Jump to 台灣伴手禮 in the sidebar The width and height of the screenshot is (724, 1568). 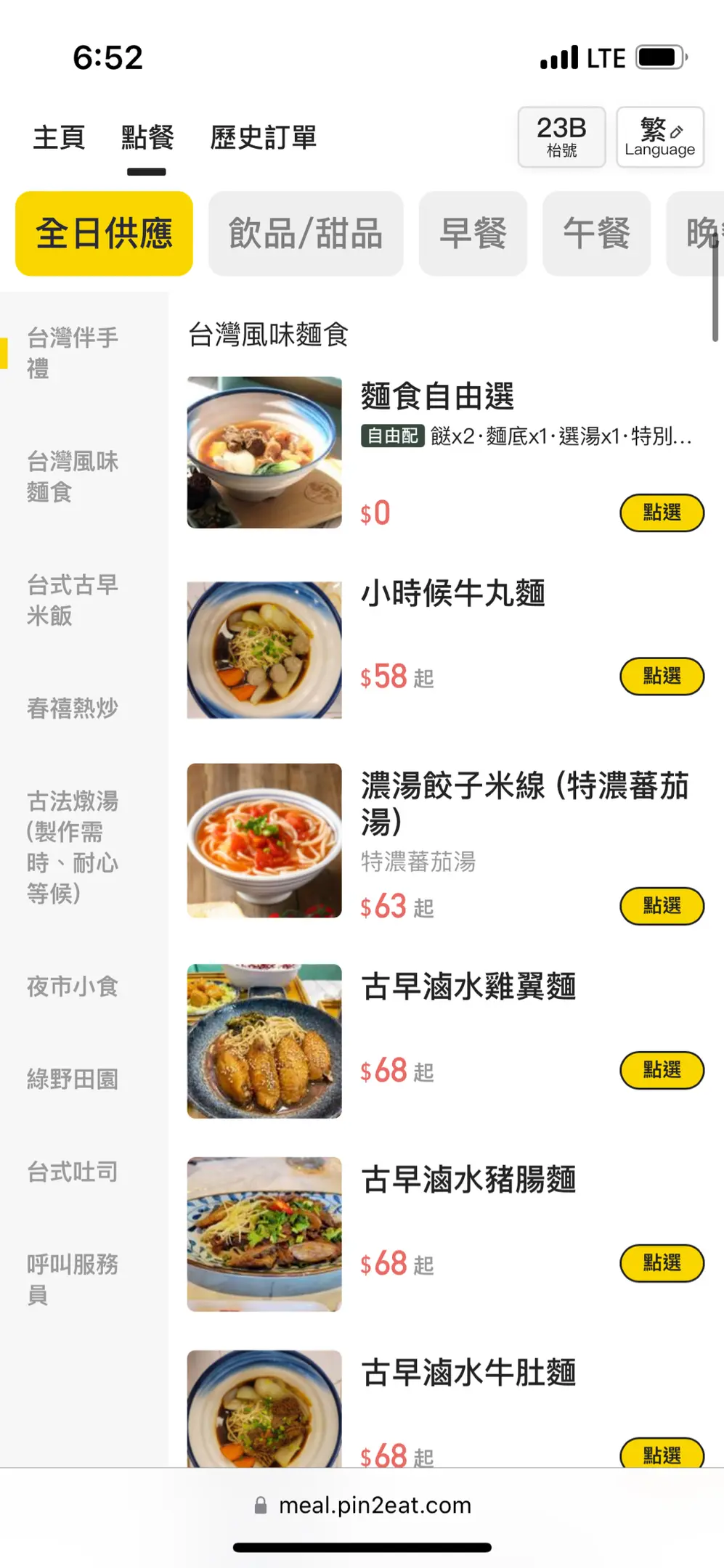(x=73, y=353)
